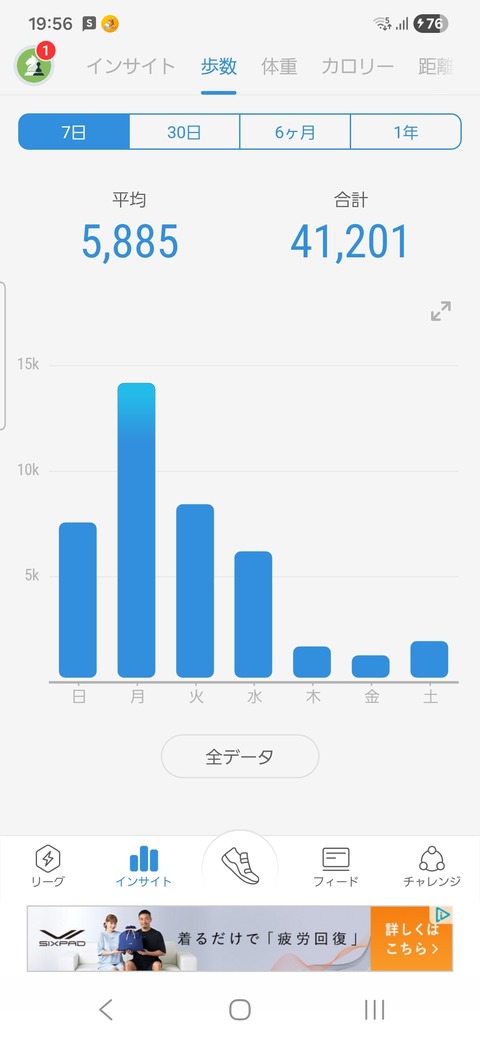Open the リーグ section

(x=48, y=866)
